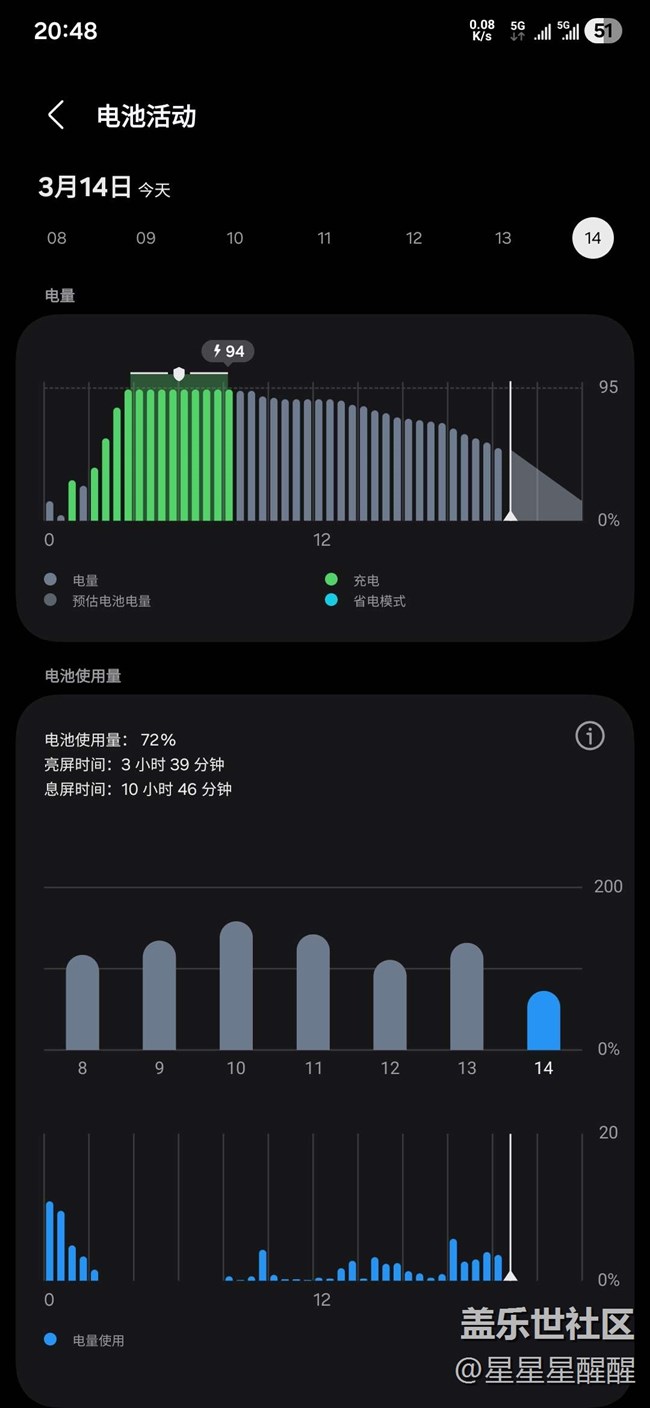The width and height of the screenshot is (650, 1408).
Task: Go back from 电池活动 screen
Action: pos(56,115)
